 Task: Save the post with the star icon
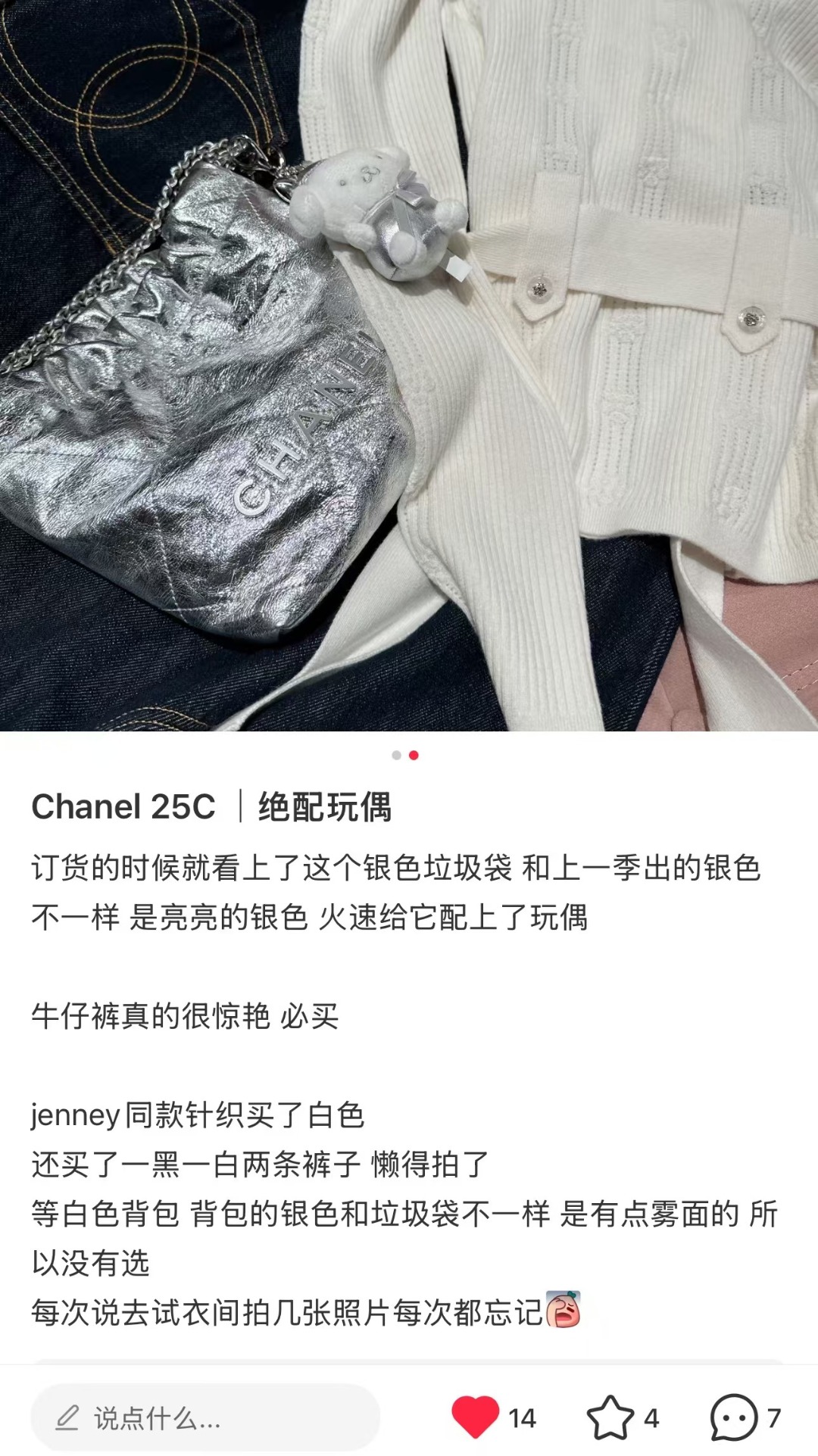pos(610,1417)
